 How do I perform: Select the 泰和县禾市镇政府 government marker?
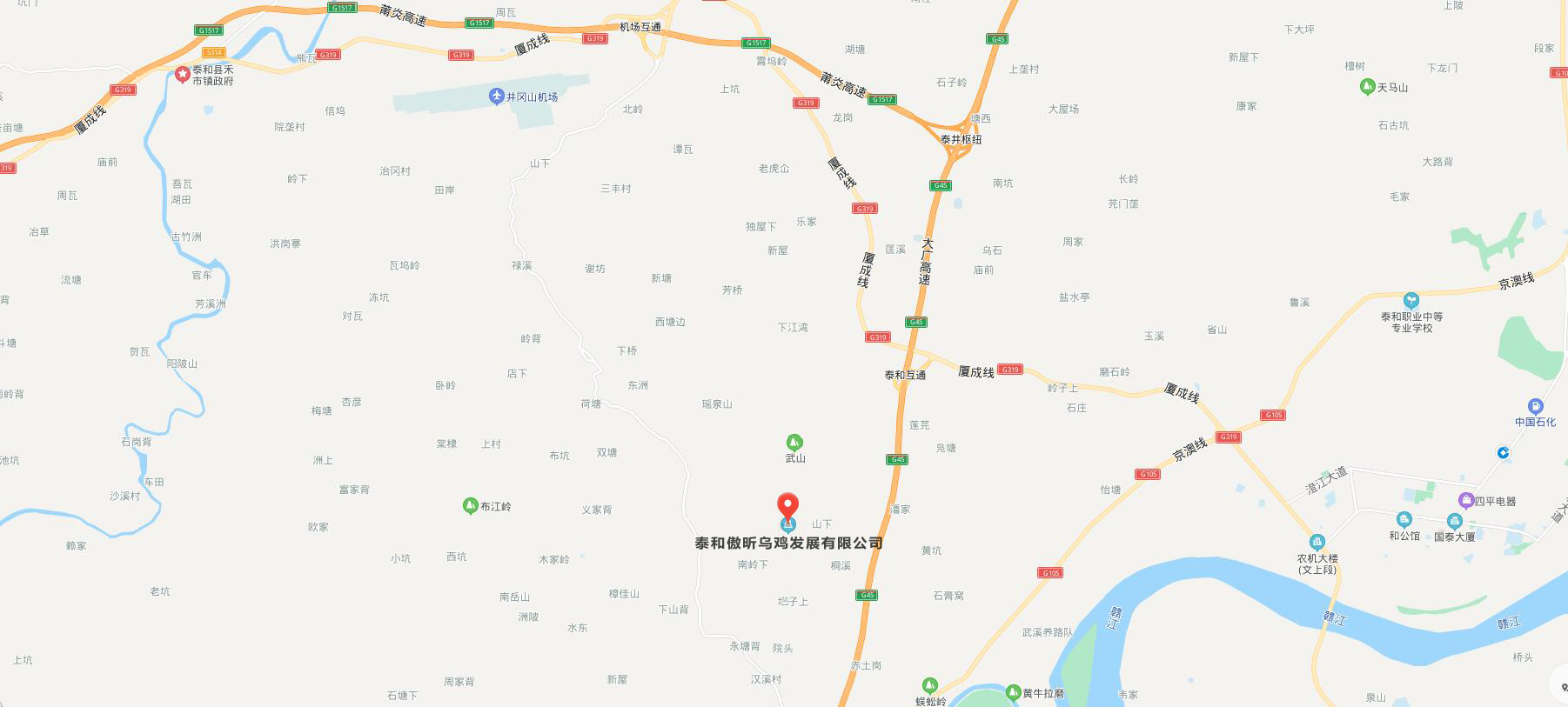coord(183,75)
